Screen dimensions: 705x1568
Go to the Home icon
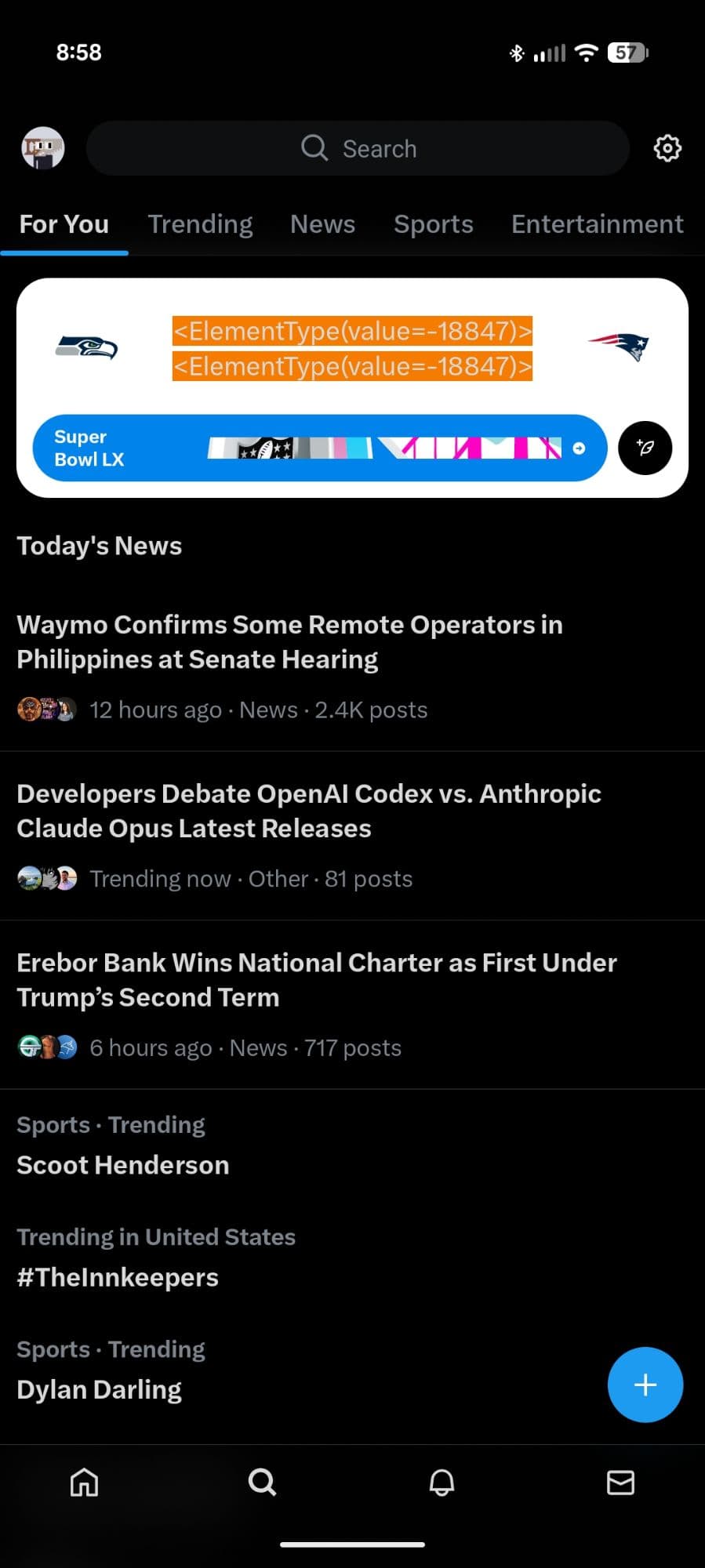tap(84, 1482)
